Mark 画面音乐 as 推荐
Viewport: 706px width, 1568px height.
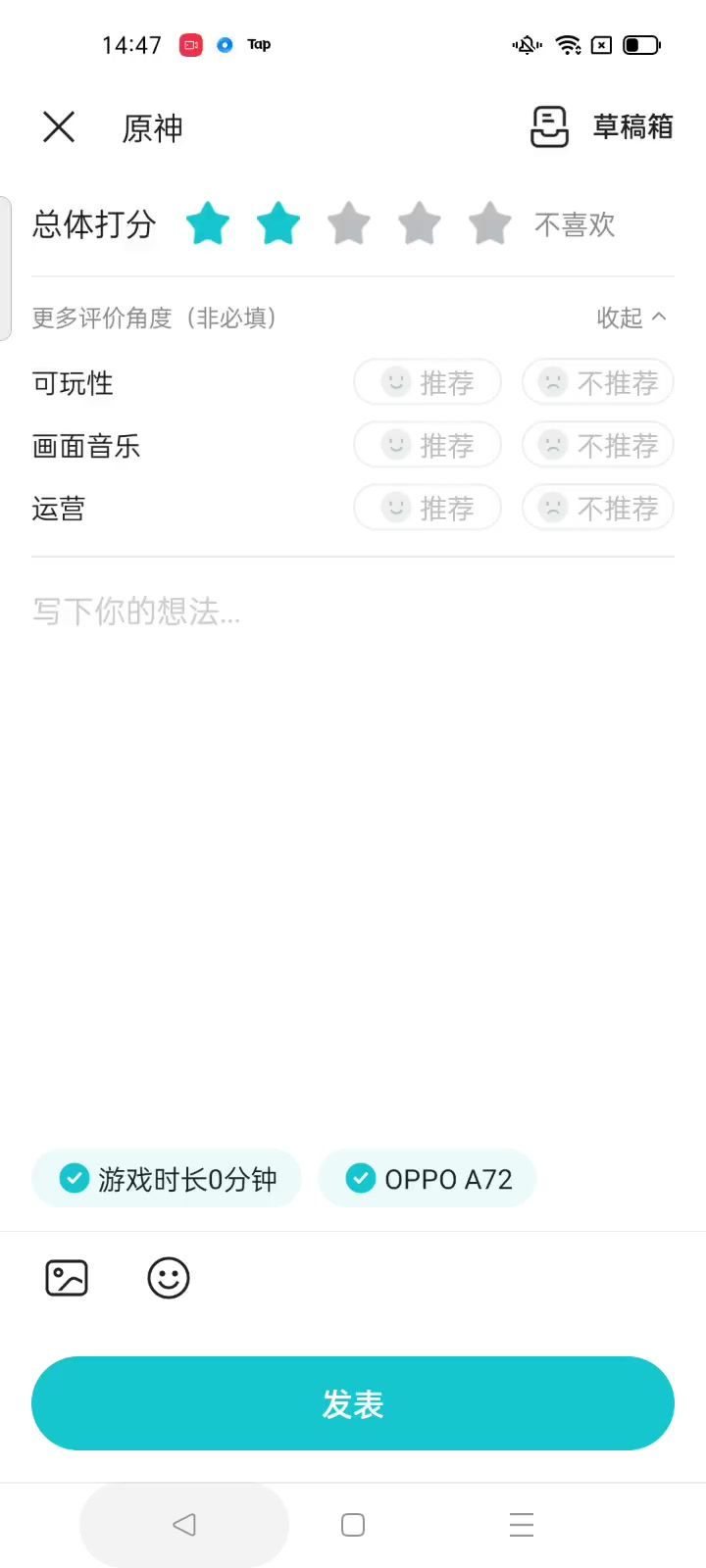coord(428,446)
